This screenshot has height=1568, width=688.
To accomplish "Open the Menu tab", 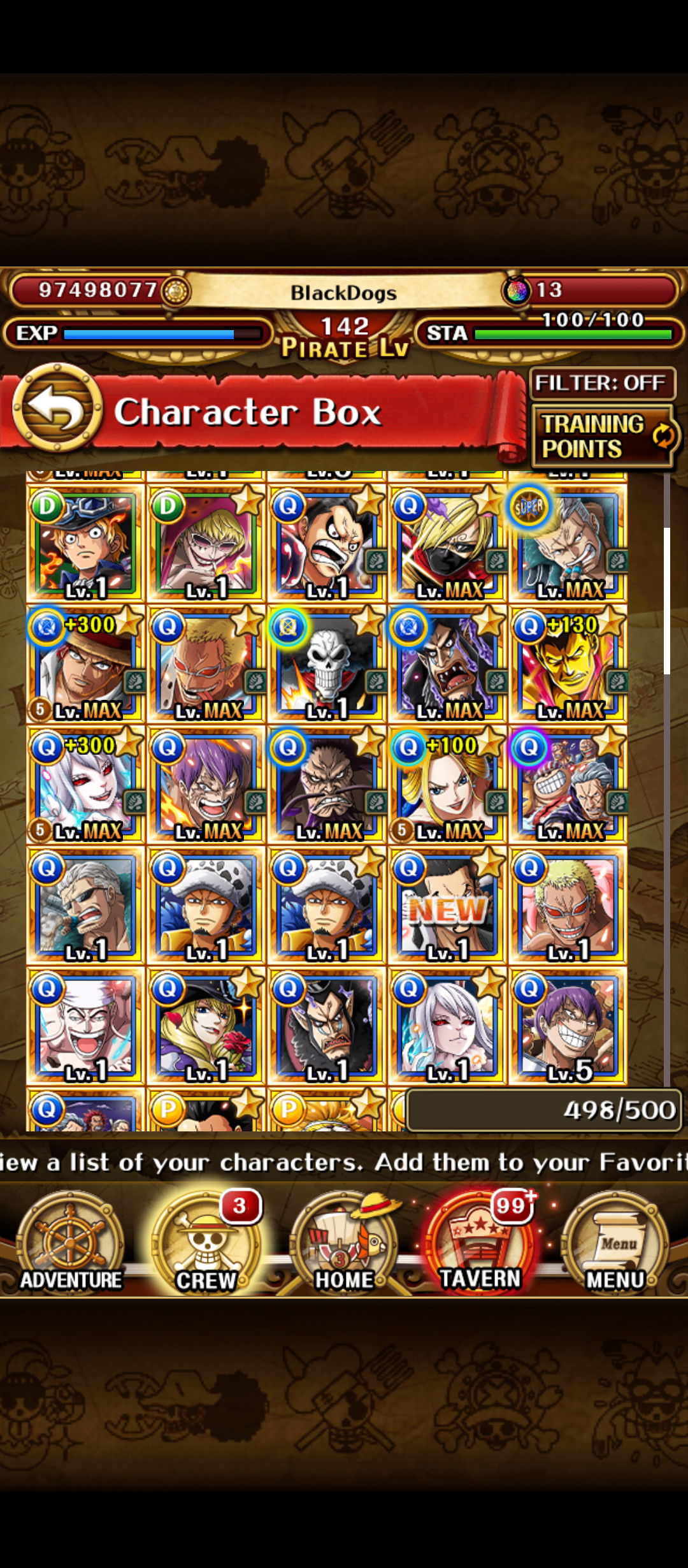I will 615,1244.
